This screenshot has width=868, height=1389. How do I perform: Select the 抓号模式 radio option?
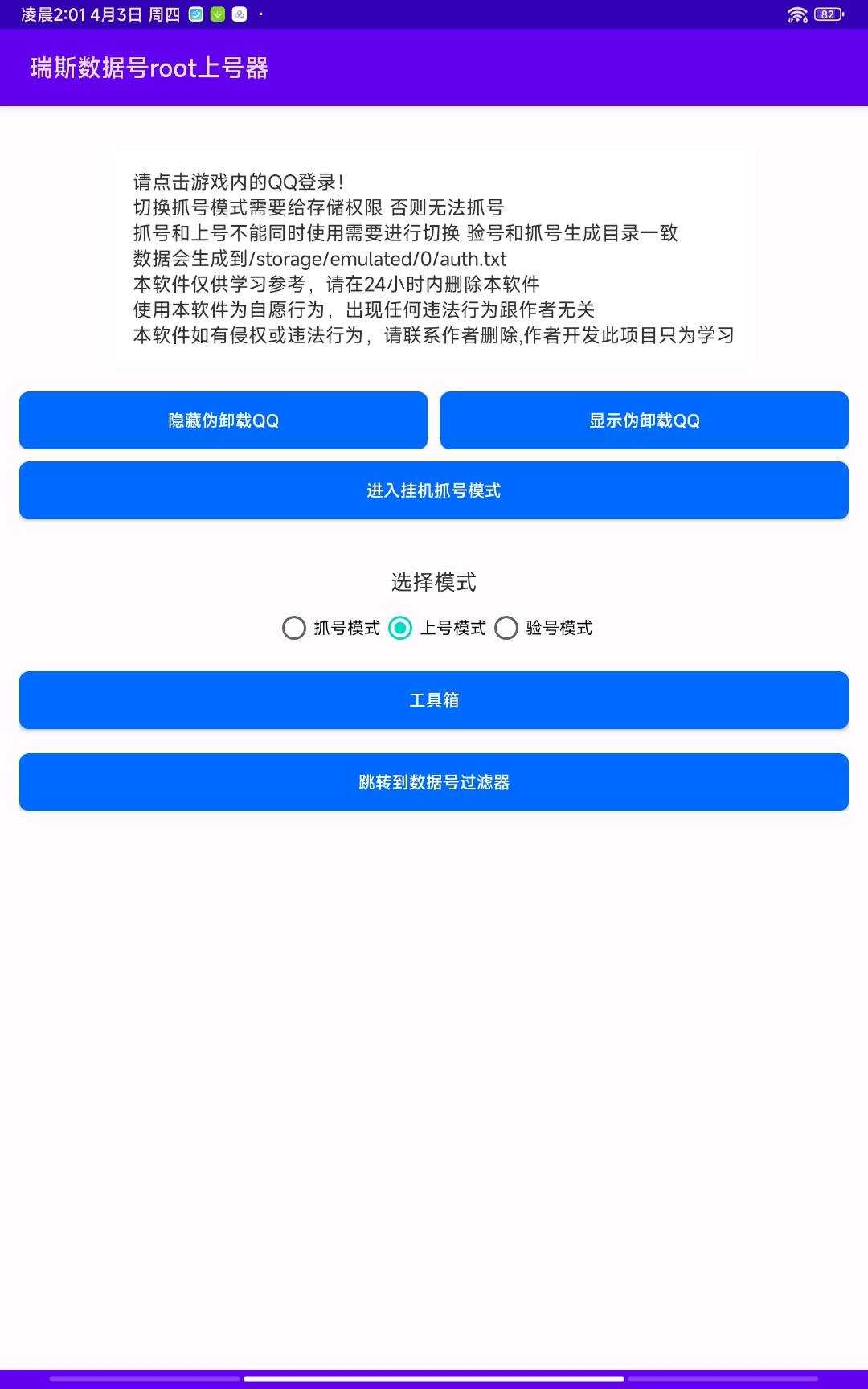330,628
